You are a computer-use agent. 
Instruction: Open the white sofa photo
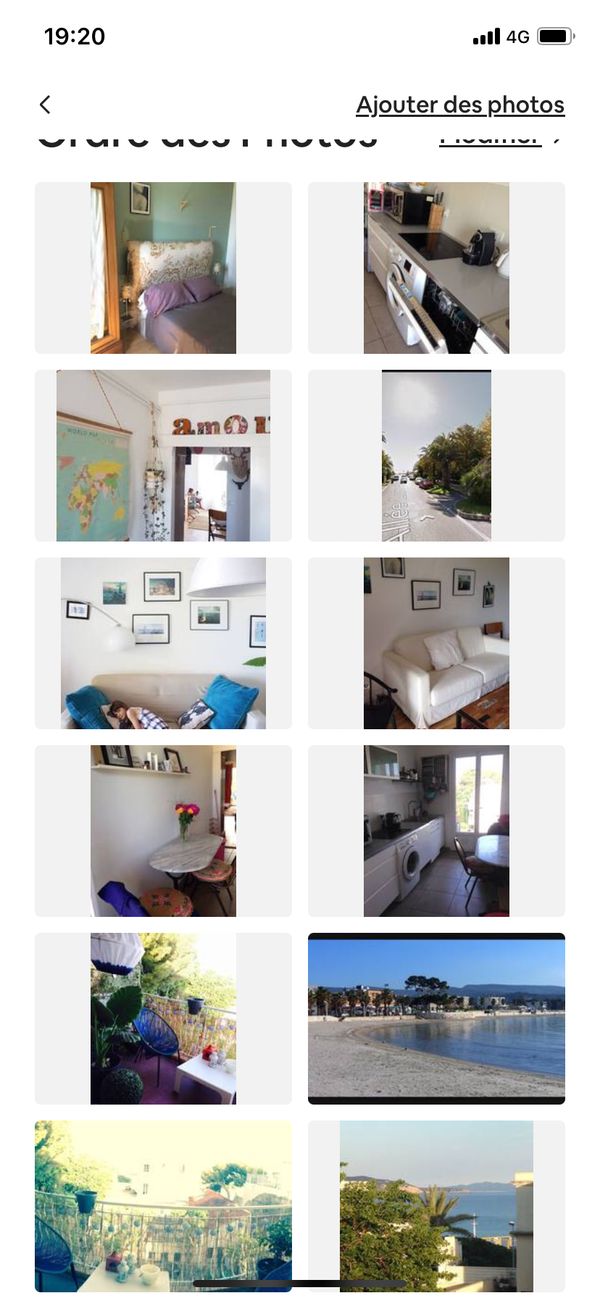coord(436,643)
